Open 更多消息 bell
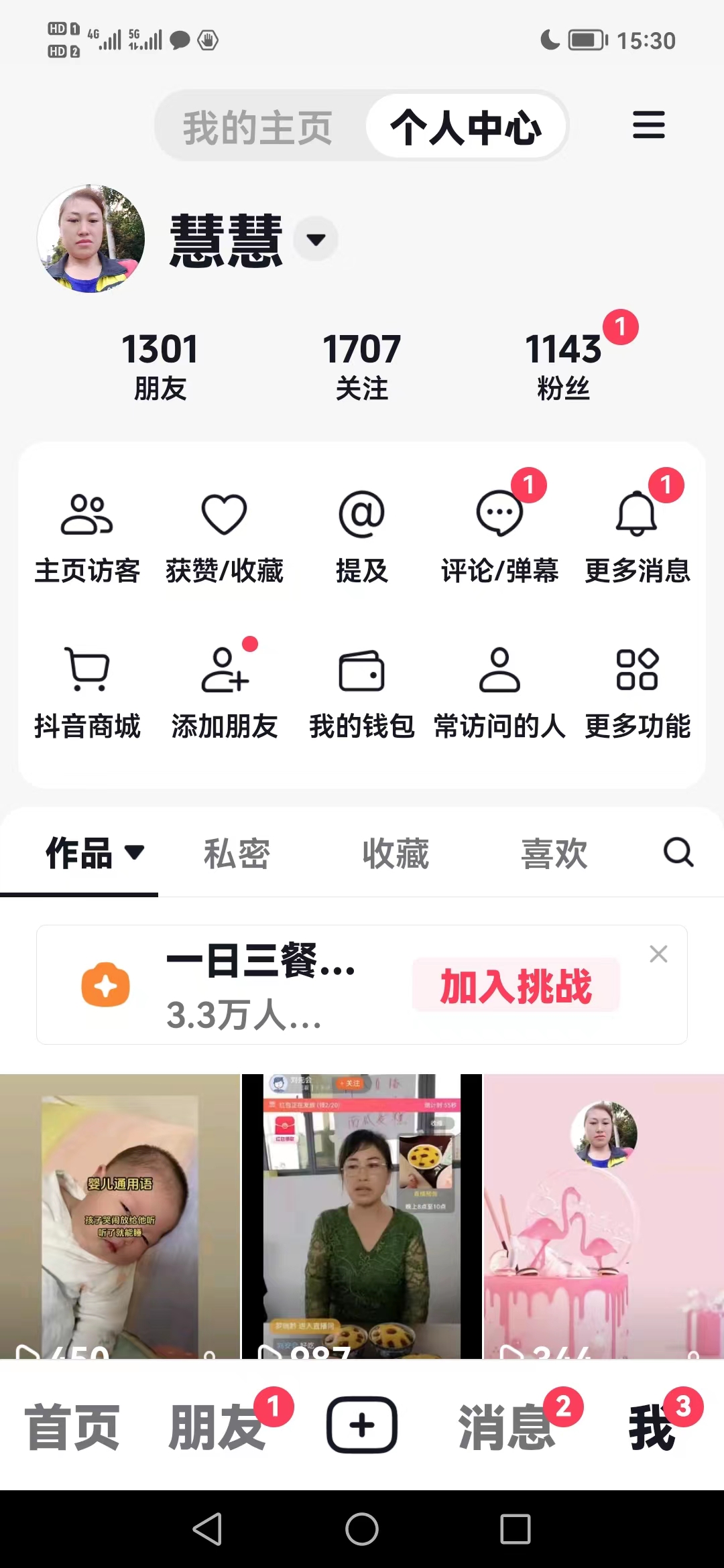The width and height of the screenshot is (724, 1568). tap(637, 536)
